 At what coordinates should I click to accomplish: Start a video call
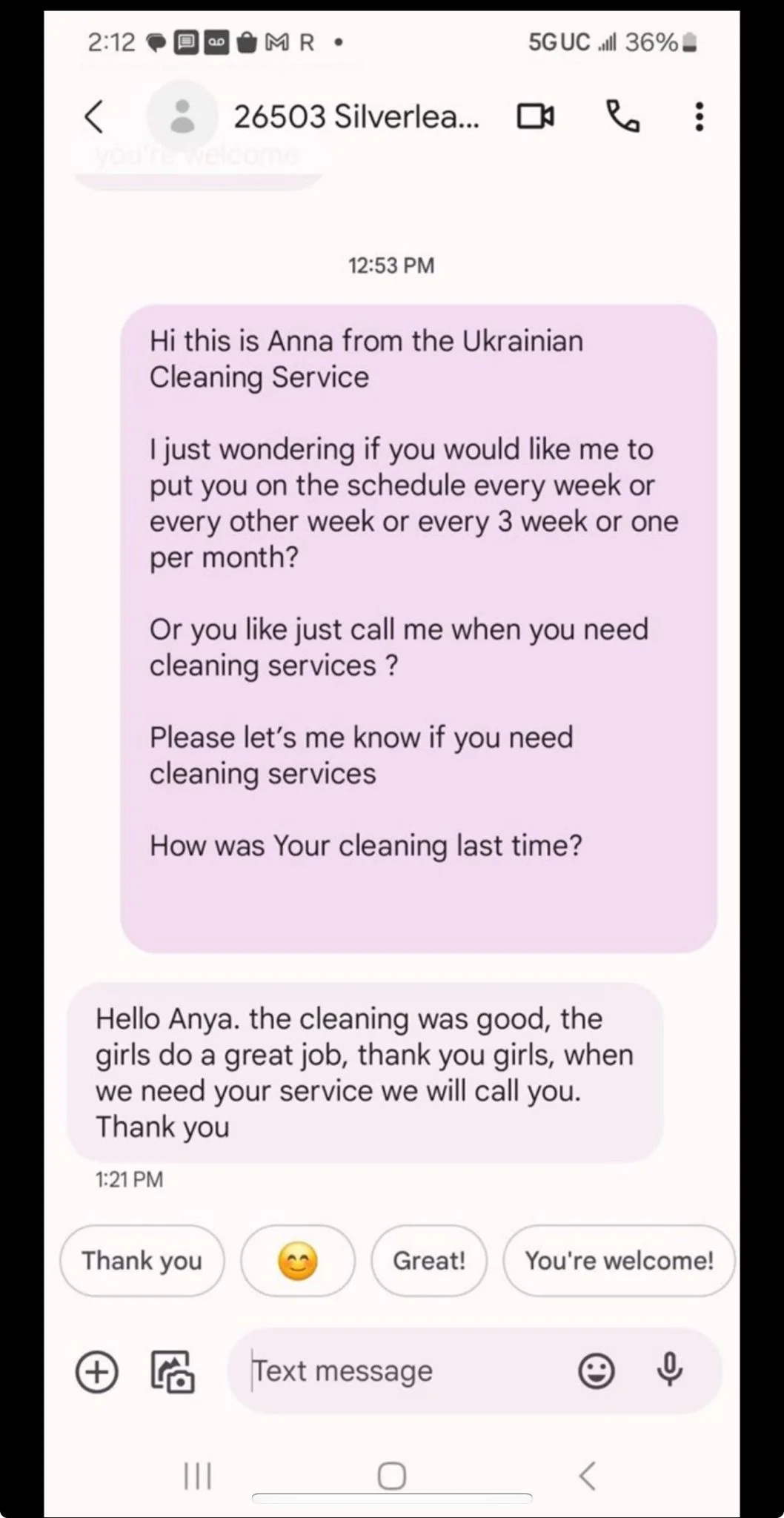pos(535,116)
